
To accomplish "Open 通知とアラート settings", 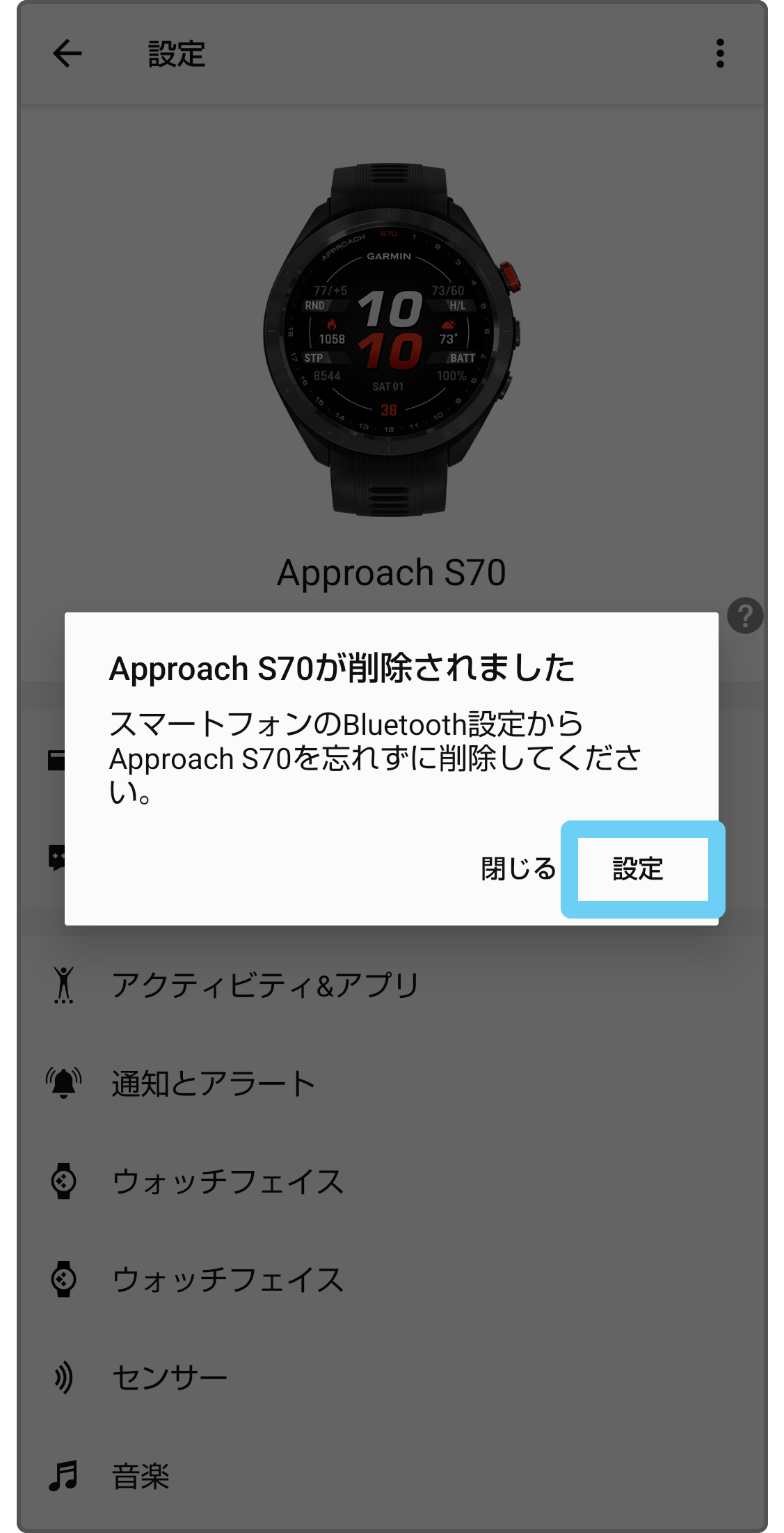I will coord(213,1083).
